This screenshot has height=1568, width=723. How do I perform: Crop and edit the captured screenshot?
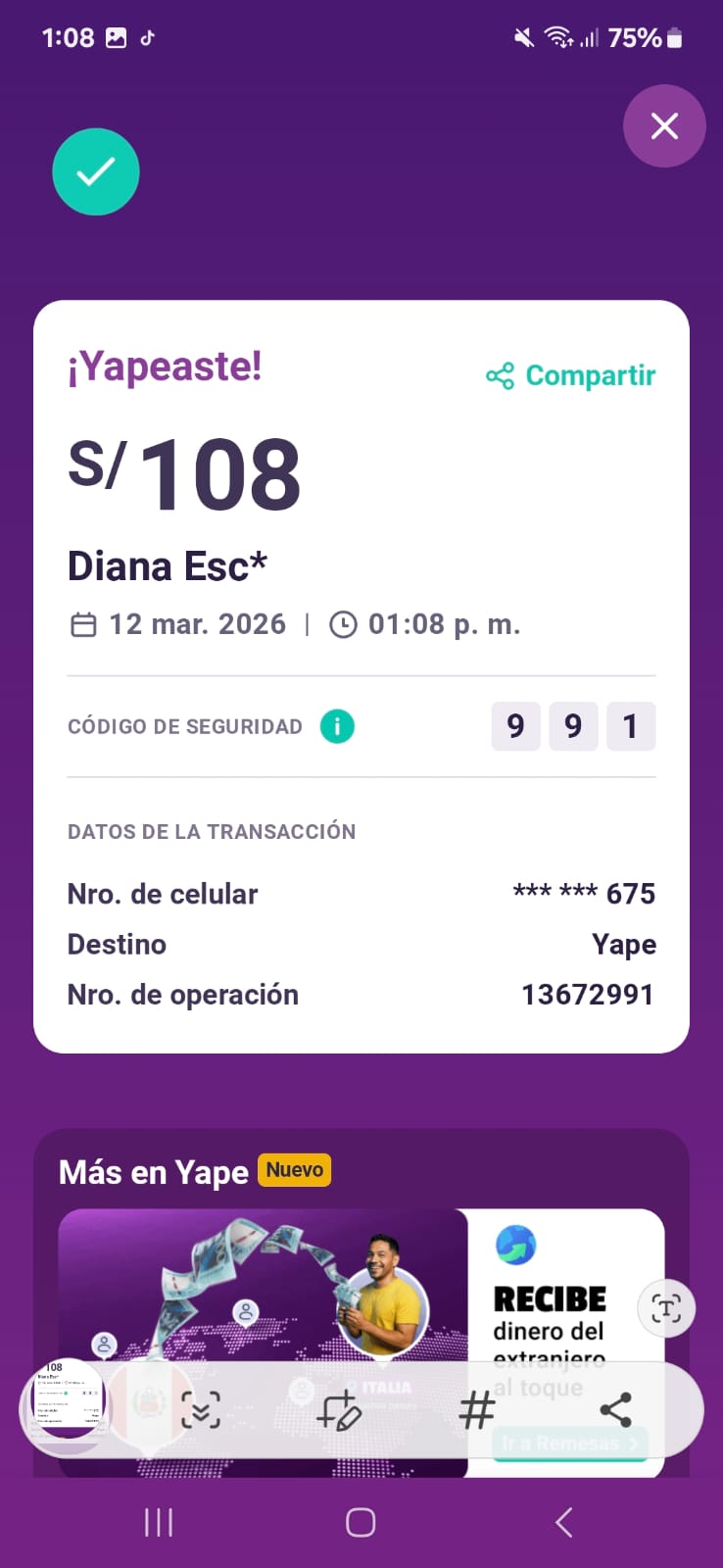(339, 1411)
